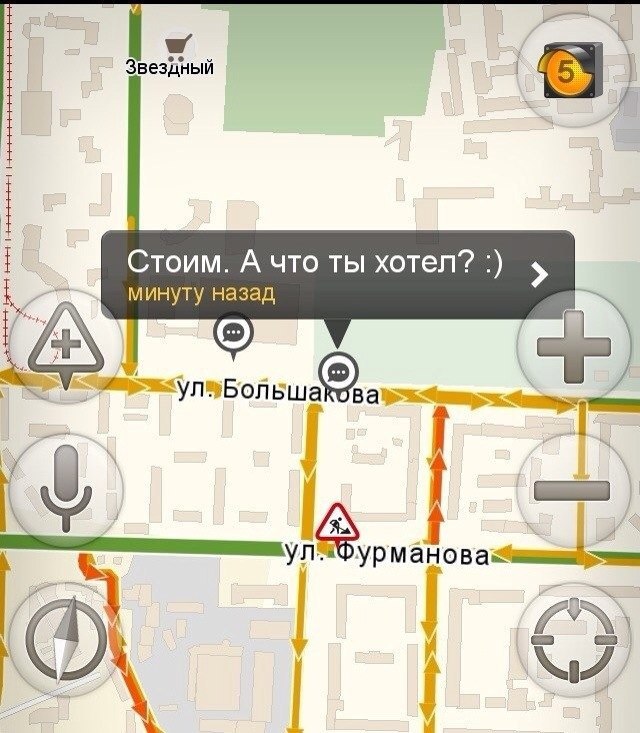Zoom out with the minus button

point(573,490)
